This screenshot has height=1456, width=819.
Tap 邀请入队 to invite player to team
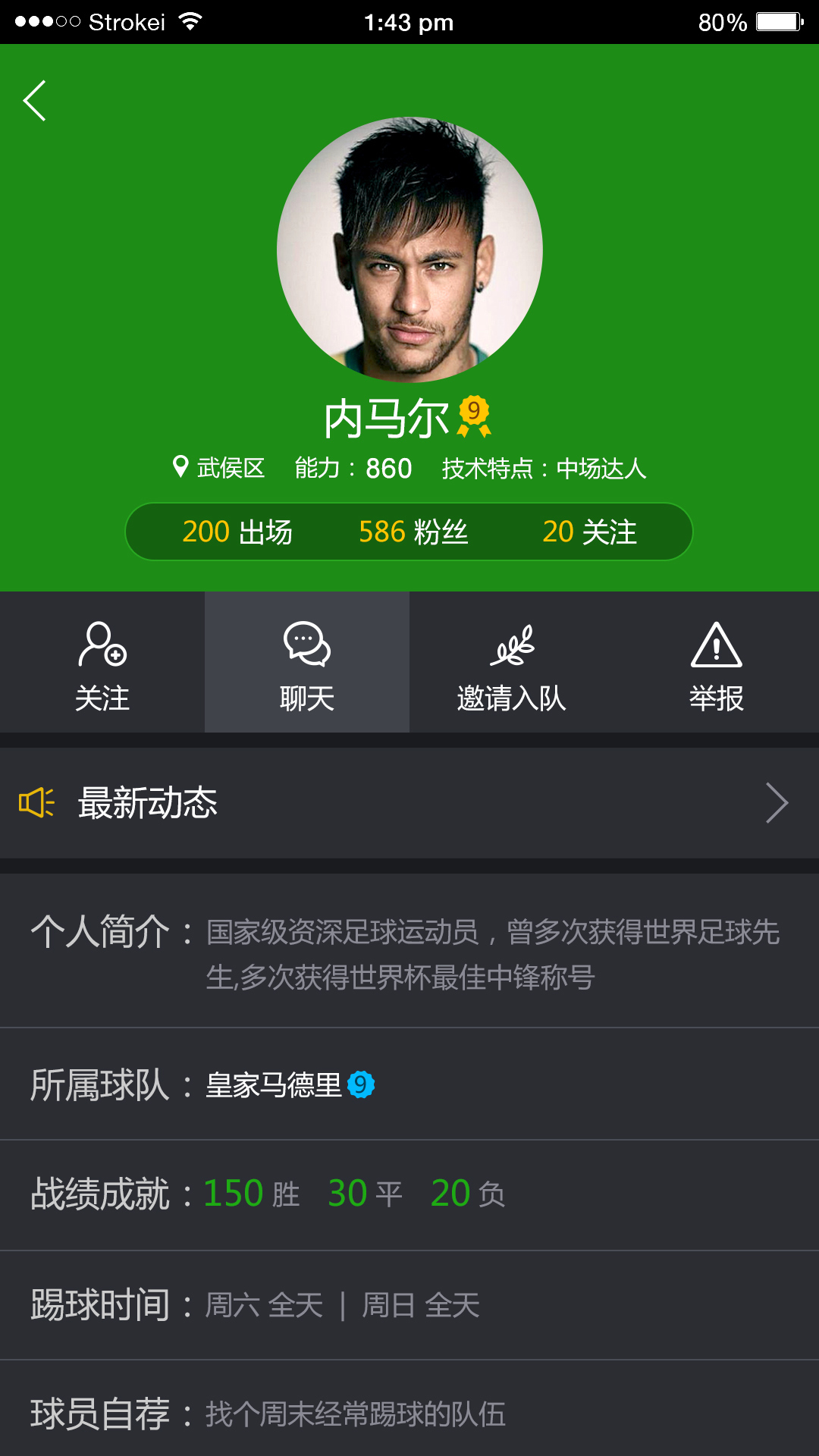click(512, 663)
